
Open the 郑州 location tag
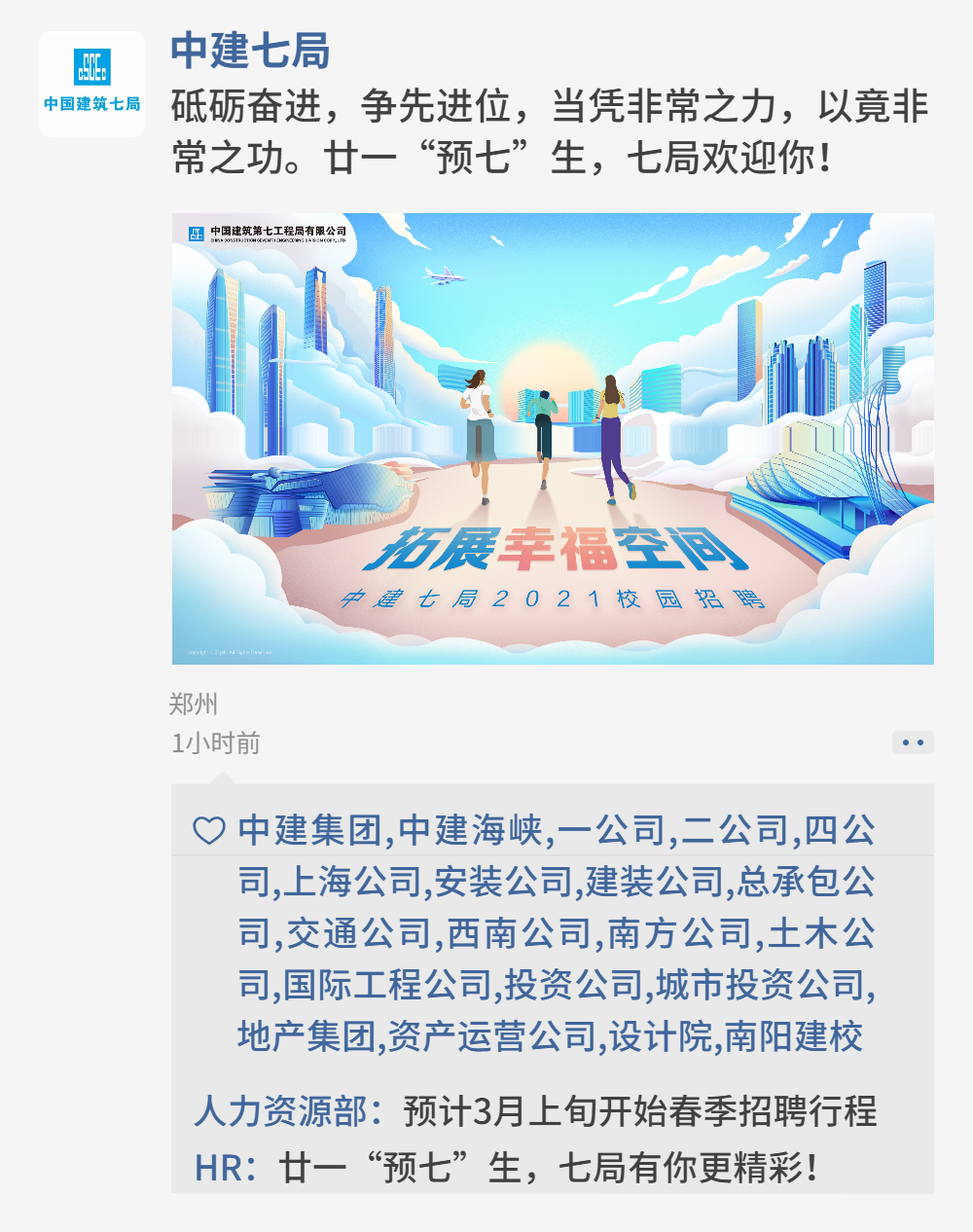(194, 704)
